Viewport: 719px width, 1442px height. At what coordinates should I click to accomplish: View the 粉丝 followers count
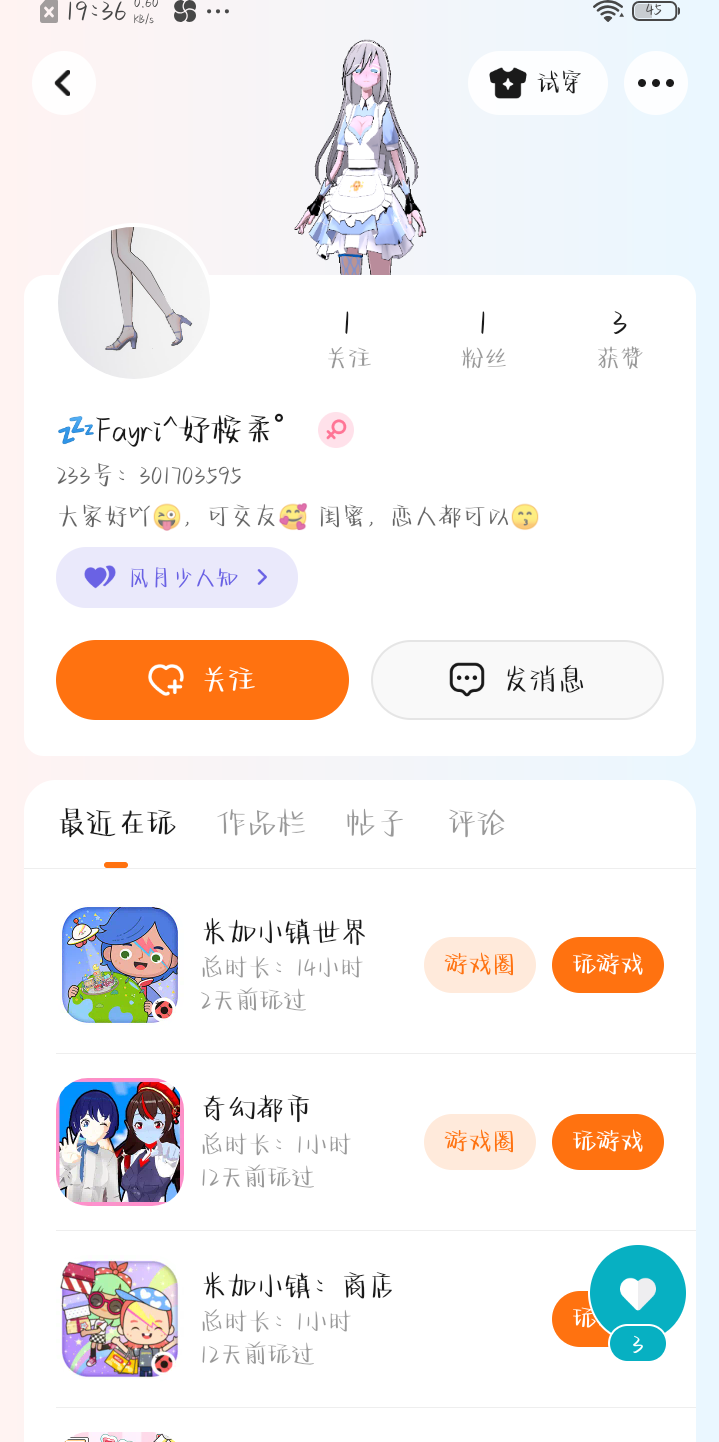coord(484,339)
